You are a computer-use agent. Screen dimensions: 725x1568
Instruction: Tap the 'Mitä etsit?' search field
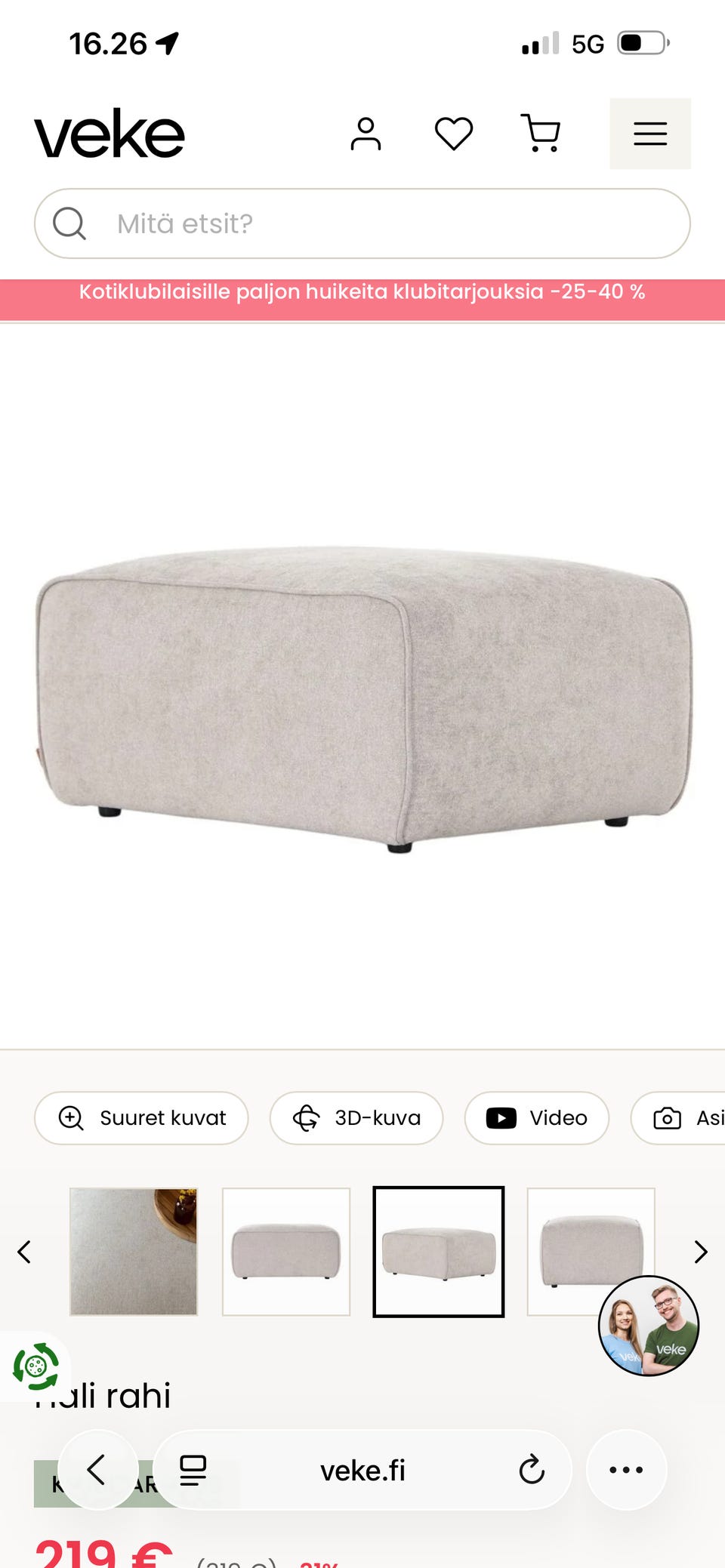tap(362, 223)
